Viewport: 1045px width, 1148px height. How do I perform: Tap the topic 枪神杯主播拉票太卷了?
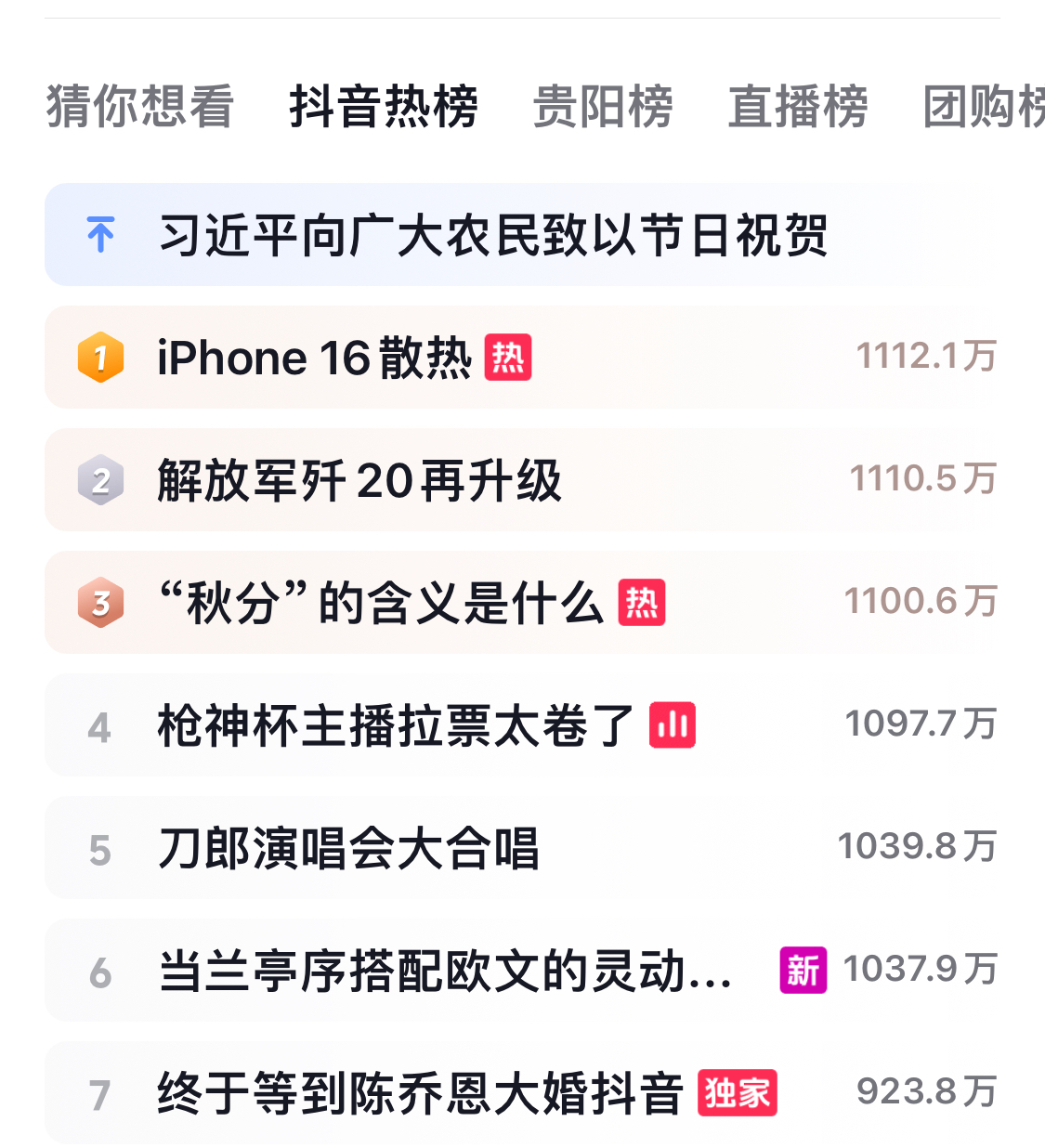[x=396, y=725]
